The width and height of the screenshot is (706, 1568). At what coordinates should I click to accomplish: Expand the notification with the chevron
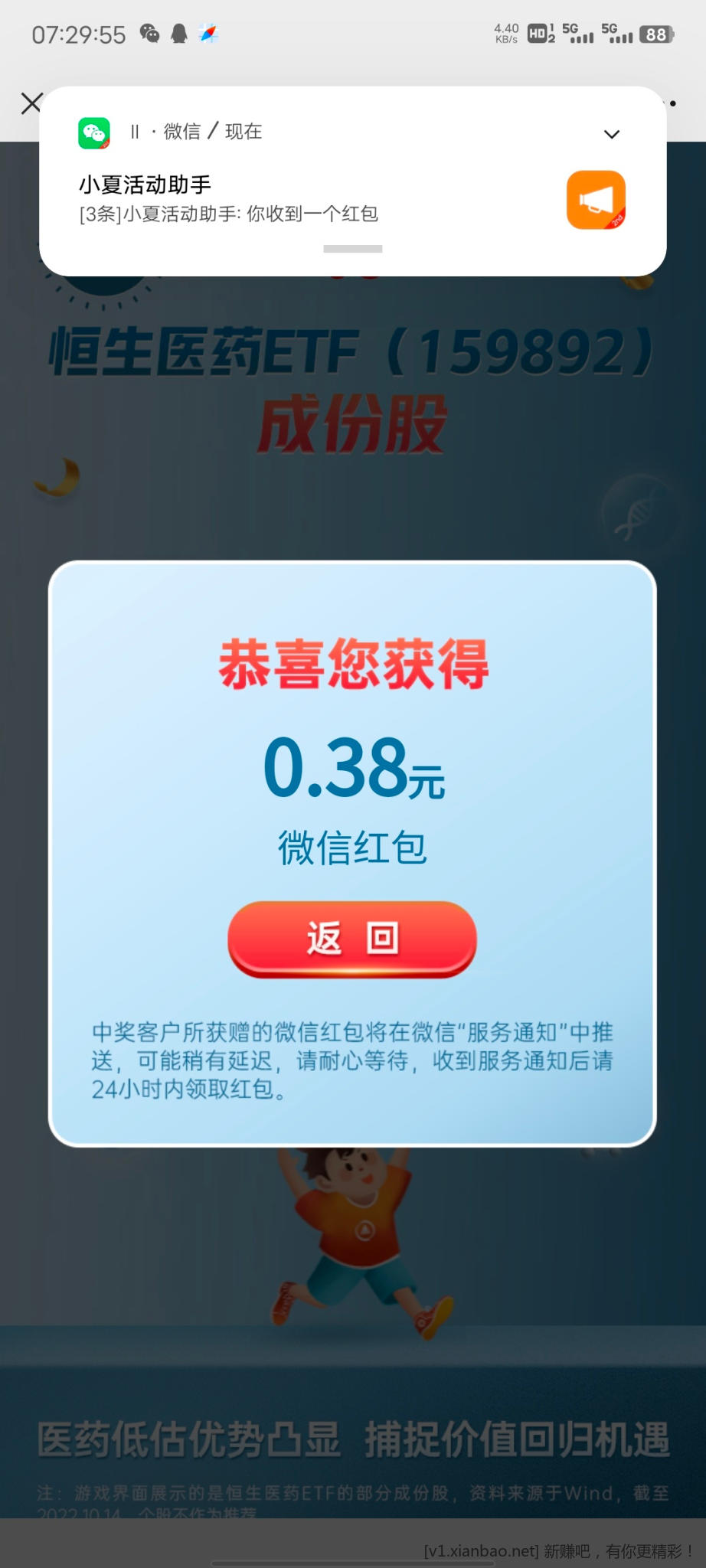click(611, 135)
